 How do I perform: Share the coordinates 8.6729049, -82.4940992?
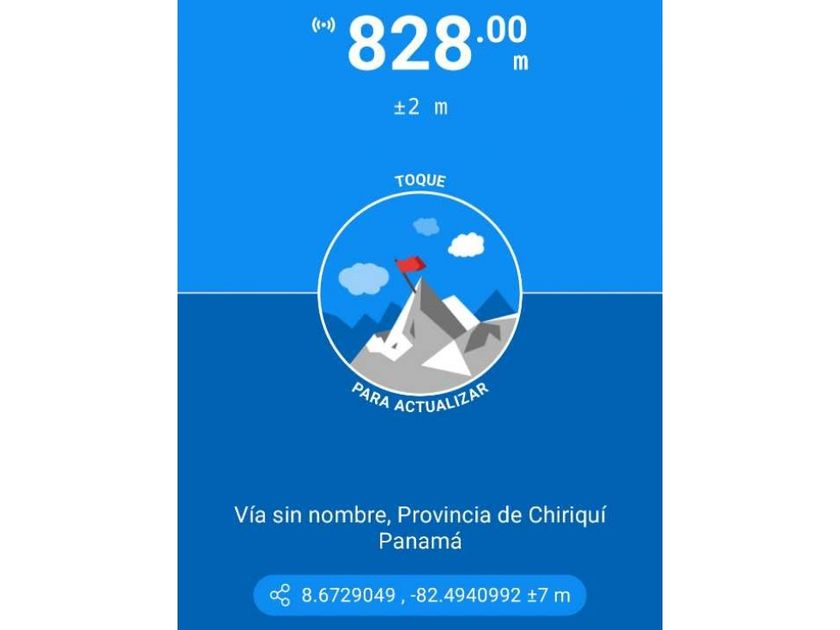tap(280, 596)
